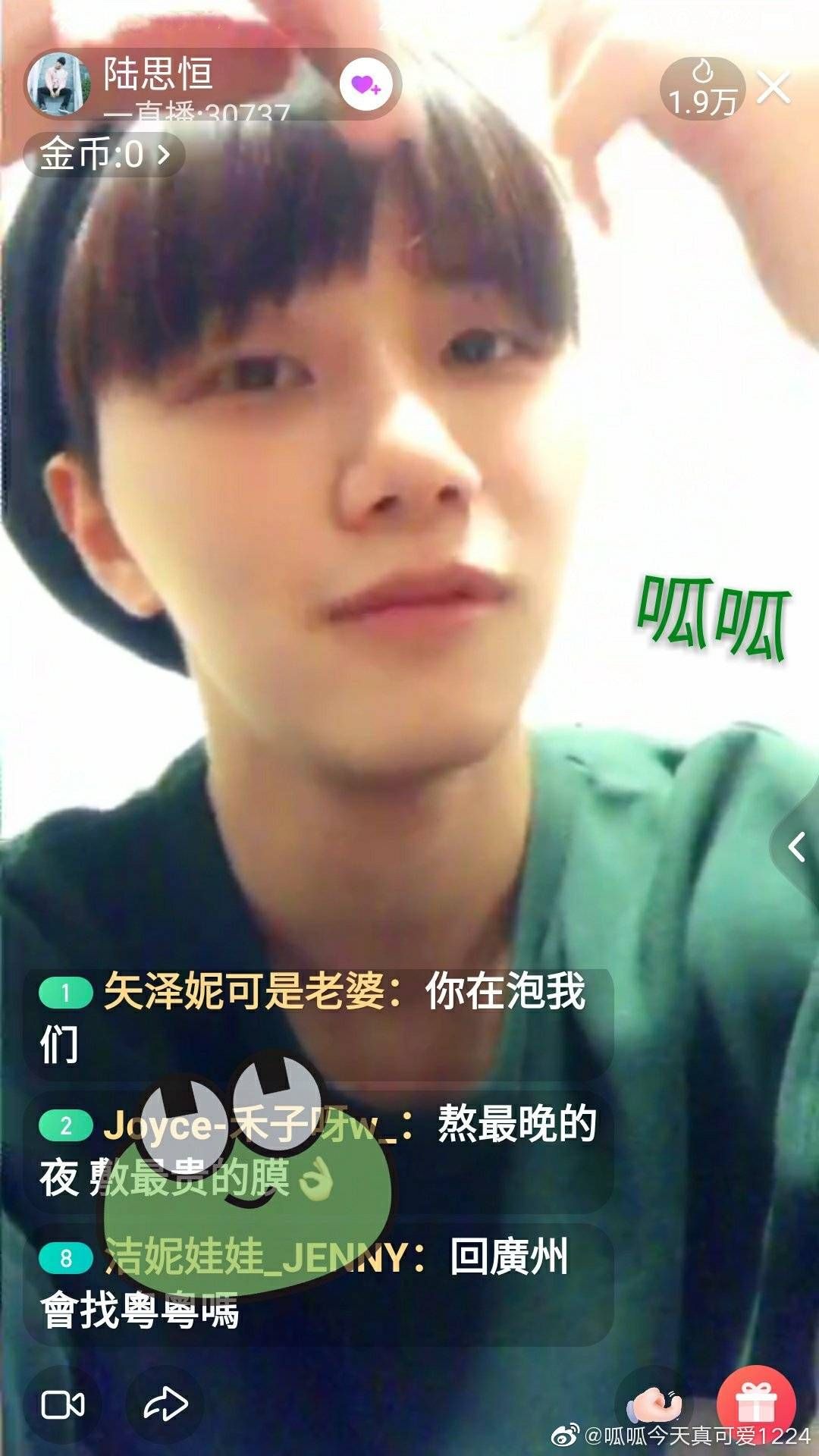Send applause with the clapping hand icon

(x=655, y=1404)
